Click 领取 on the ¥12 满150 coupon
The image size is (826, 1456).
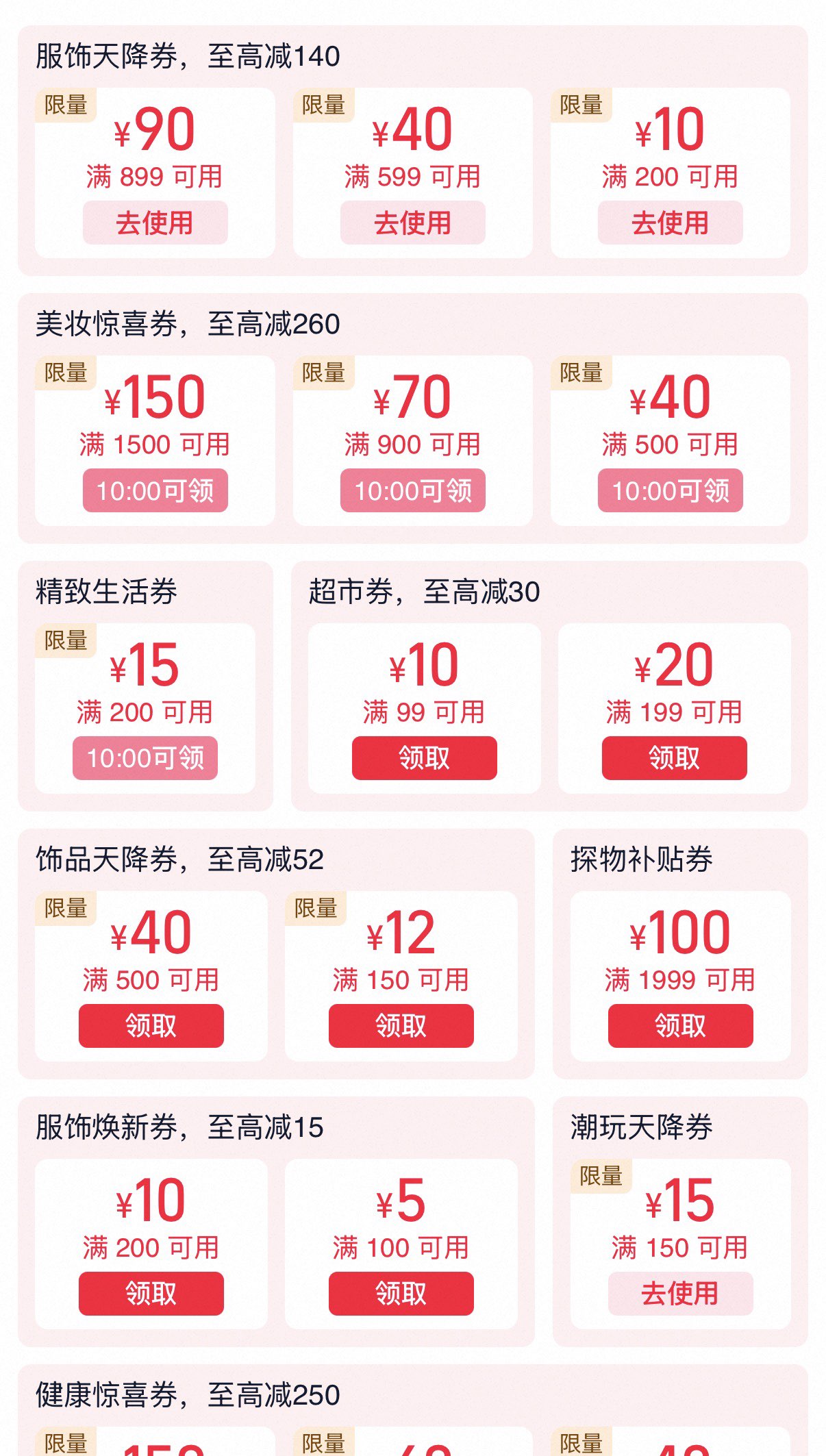[403, 1025]
